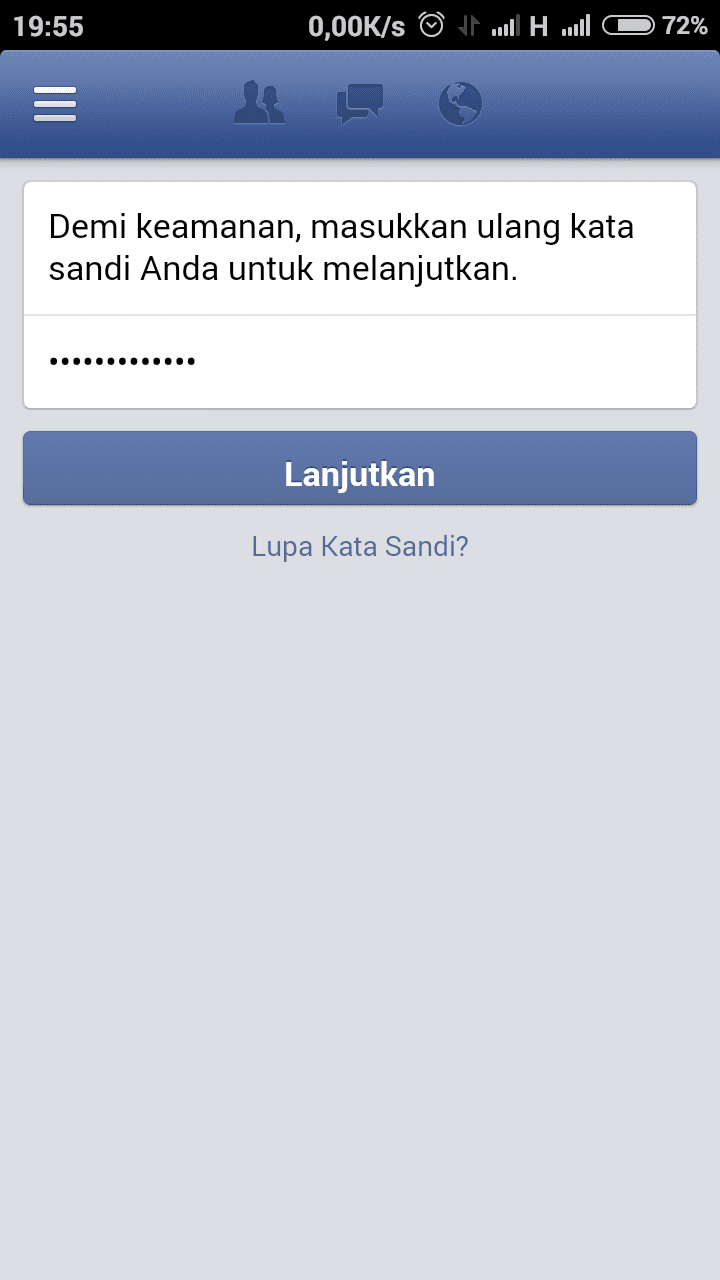Open the notifications globe icon
The width and height of the screenshot is (720, 1280).
[460, 104]
